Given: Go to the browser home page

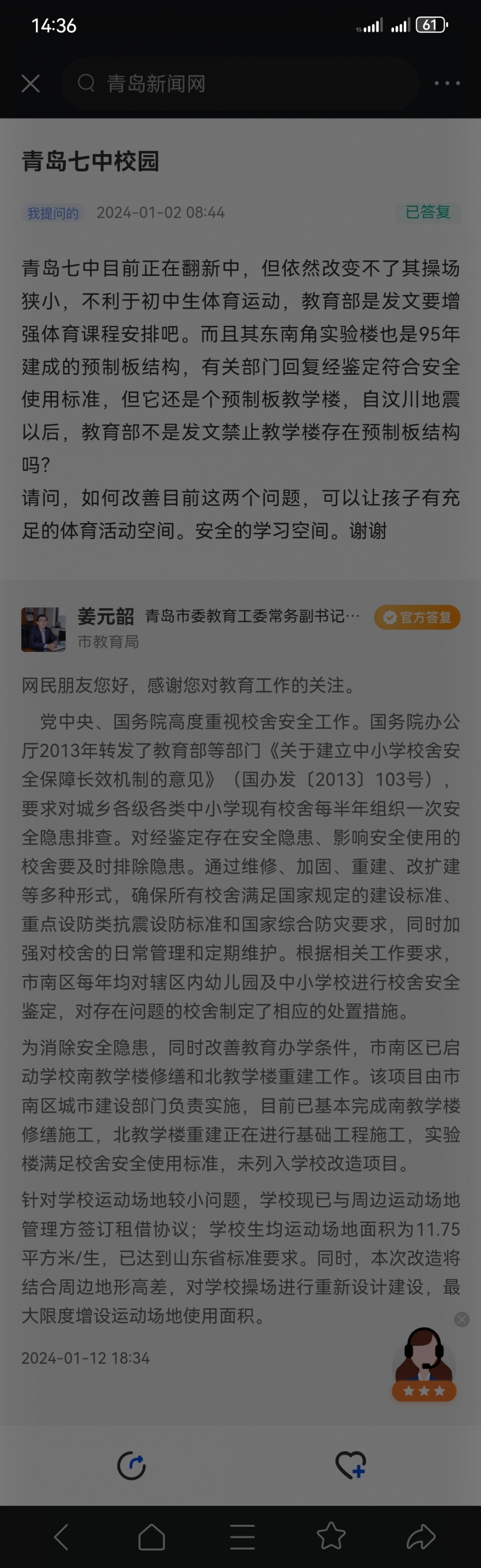Looking at the screenshot, I should (x=152, y=1536).
